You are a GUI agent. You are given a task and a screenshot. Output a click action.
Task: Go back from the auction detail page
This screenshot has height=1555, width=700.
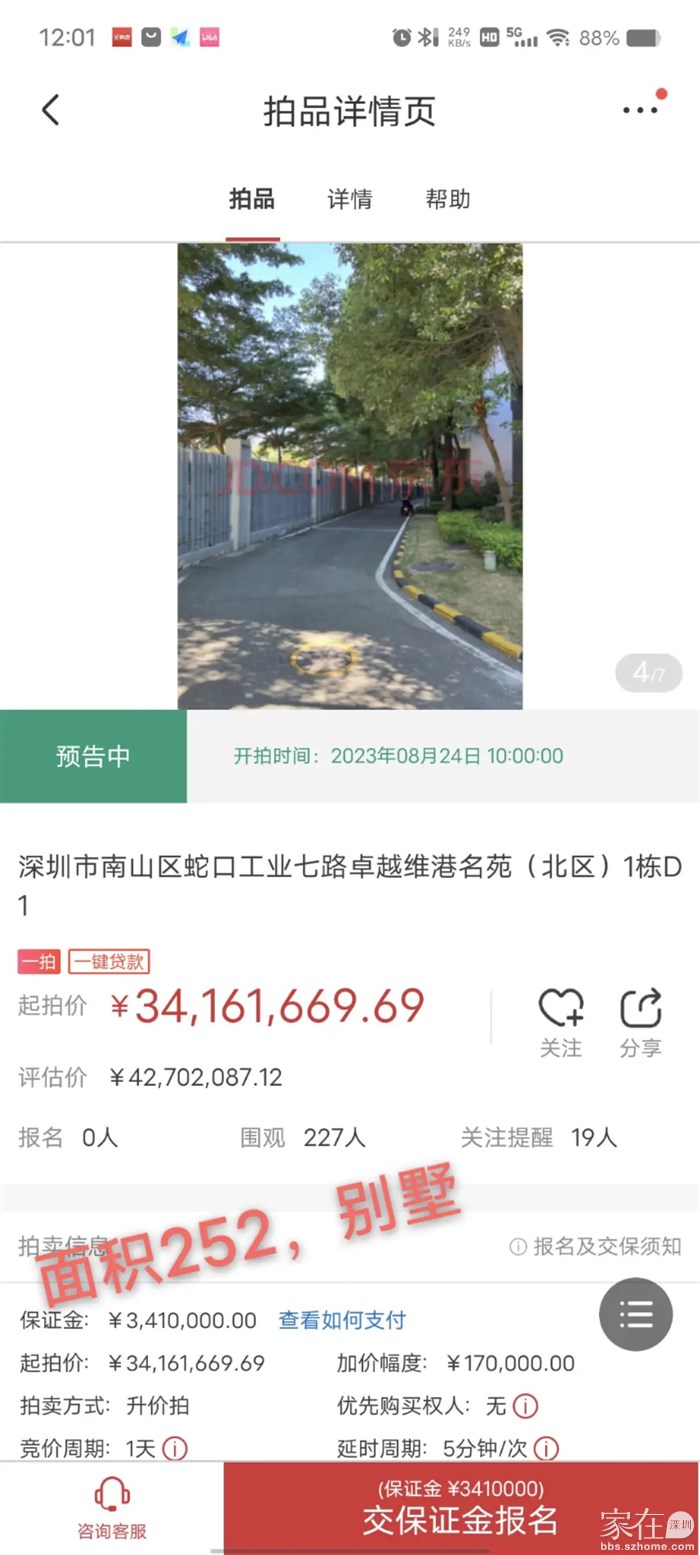[x=51, y=110]
